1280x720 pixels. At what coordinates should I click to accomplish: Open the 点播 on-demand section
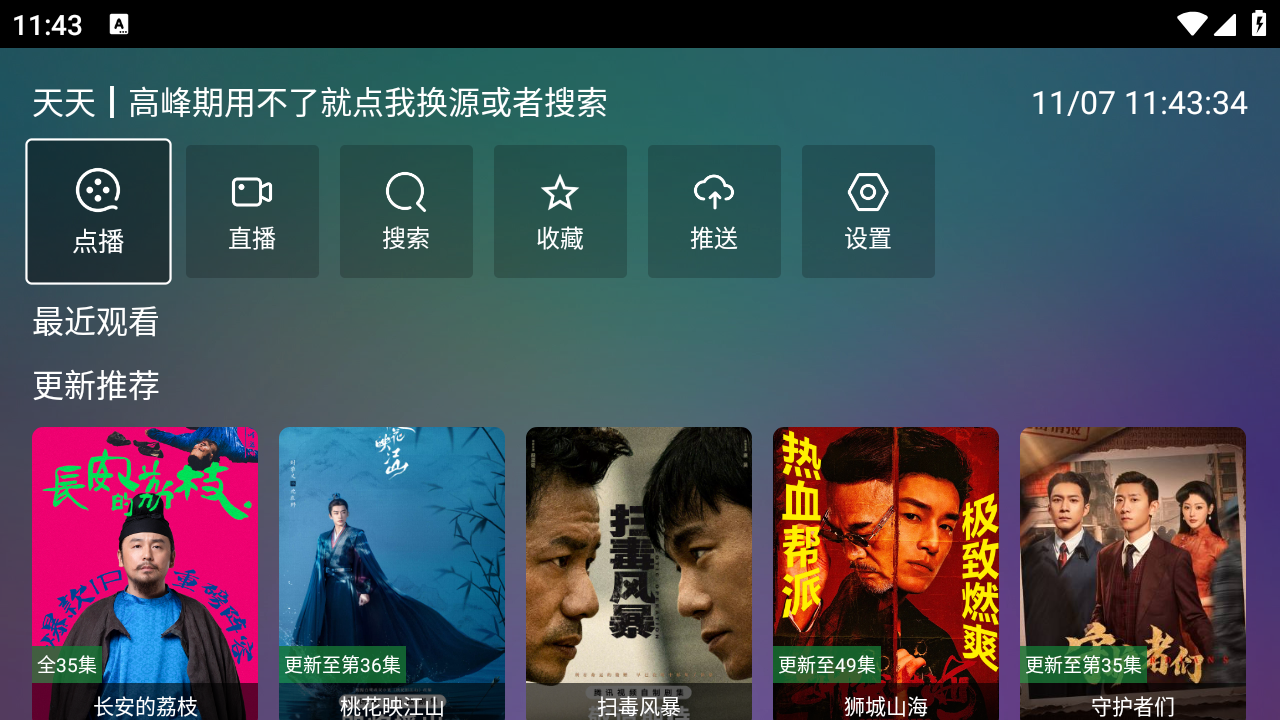pyautogui.click(x=98, y=211)
